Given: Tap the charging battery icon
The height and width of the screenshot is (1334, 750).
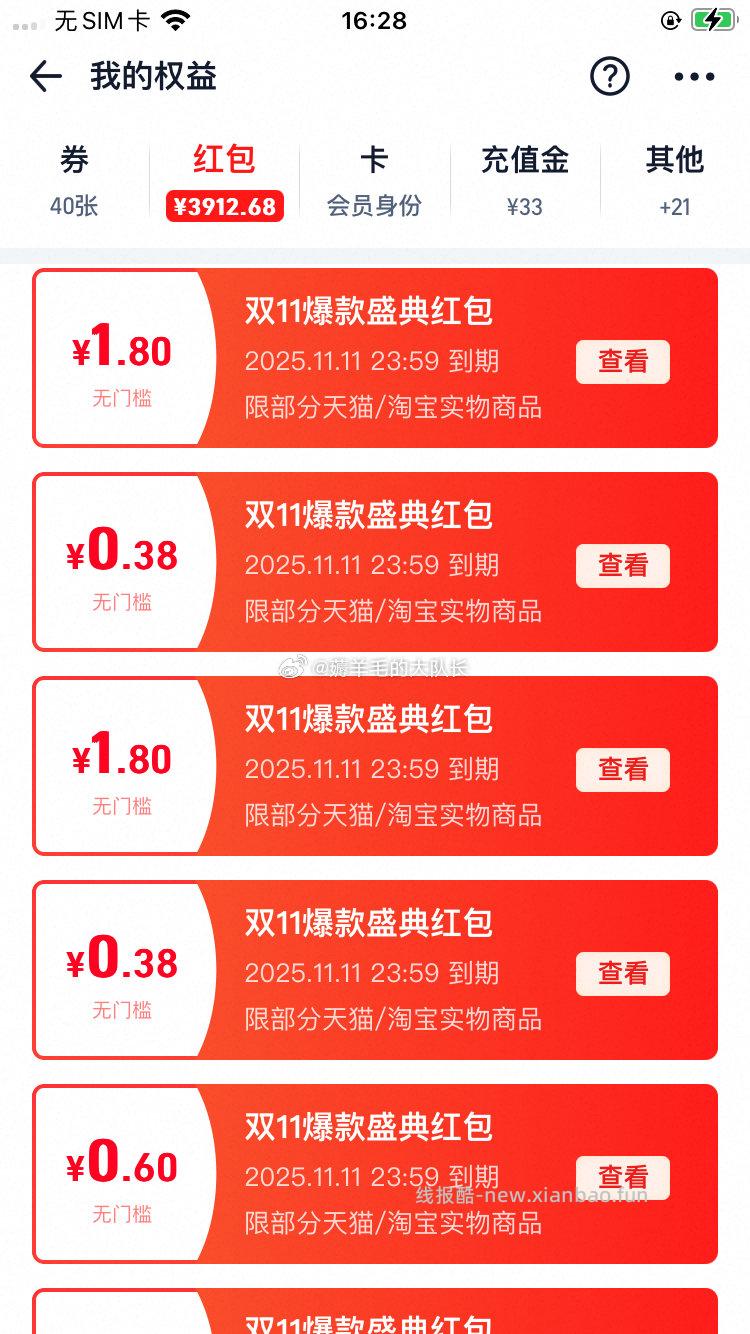Looking at the screenshot, I should (711, 18).
